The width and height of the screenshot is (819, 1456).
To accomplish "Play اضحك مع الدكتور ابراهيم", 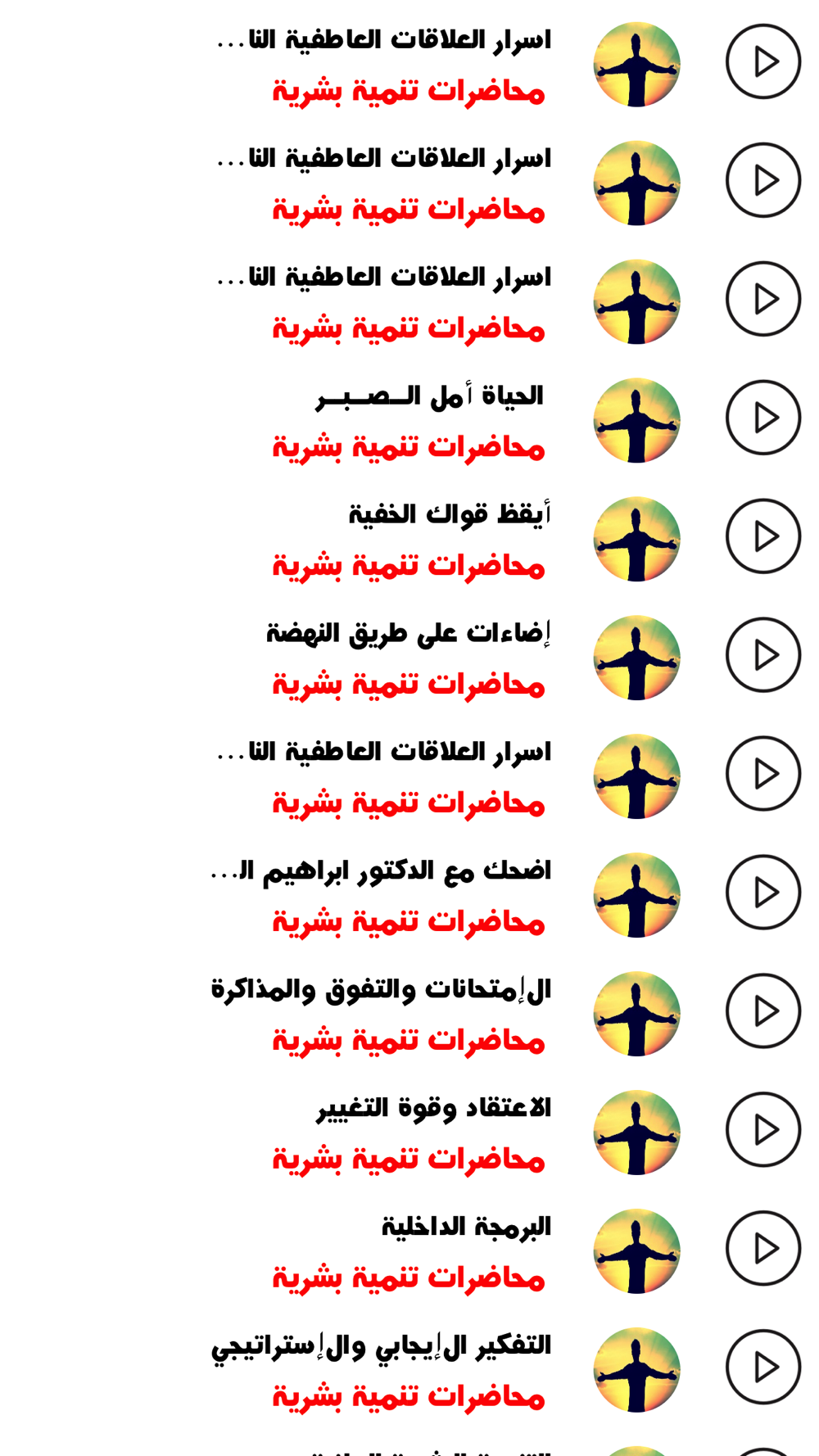I will pyautogui.click(x=762, y=893).
